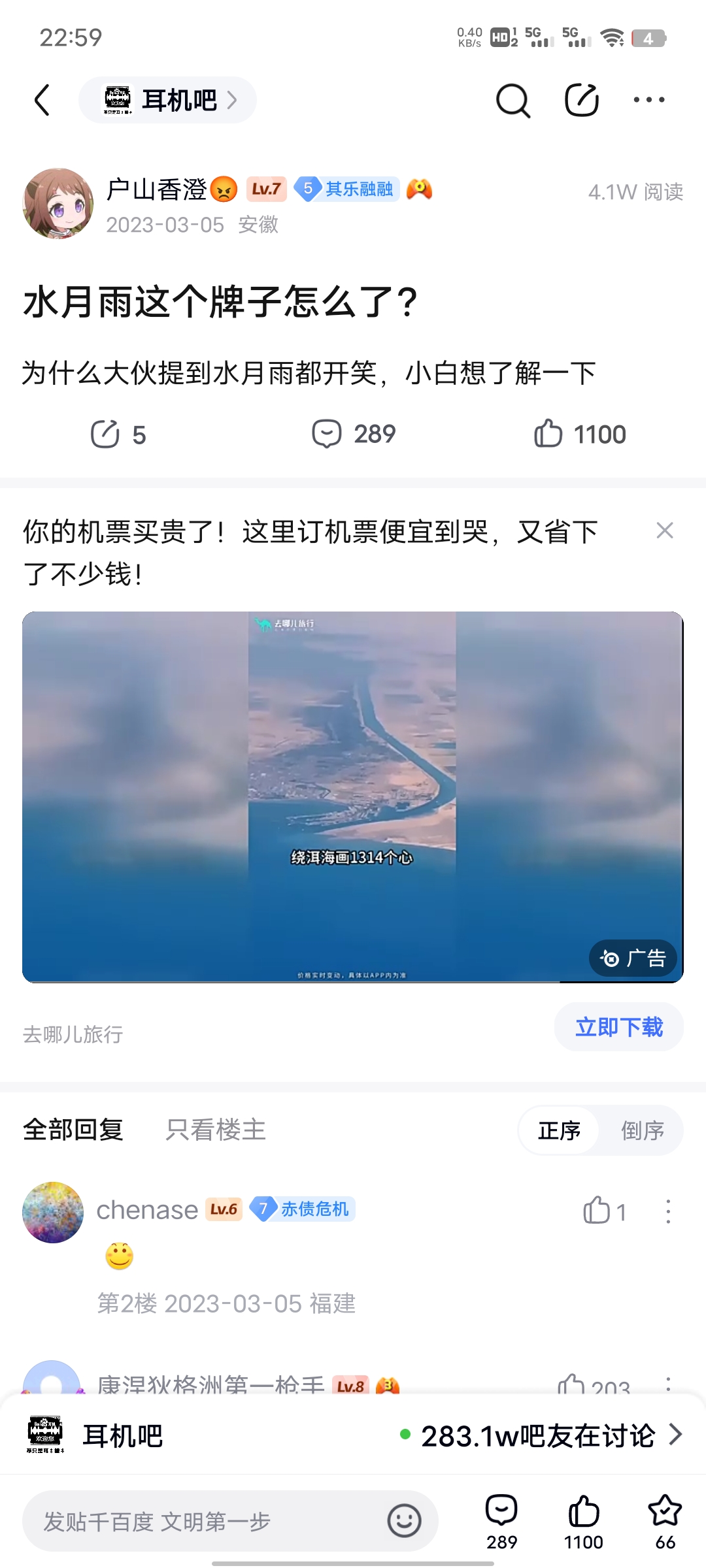Switch to the 只看楼主 tab
706x1568 pixels.
[x=216, y=1130]
